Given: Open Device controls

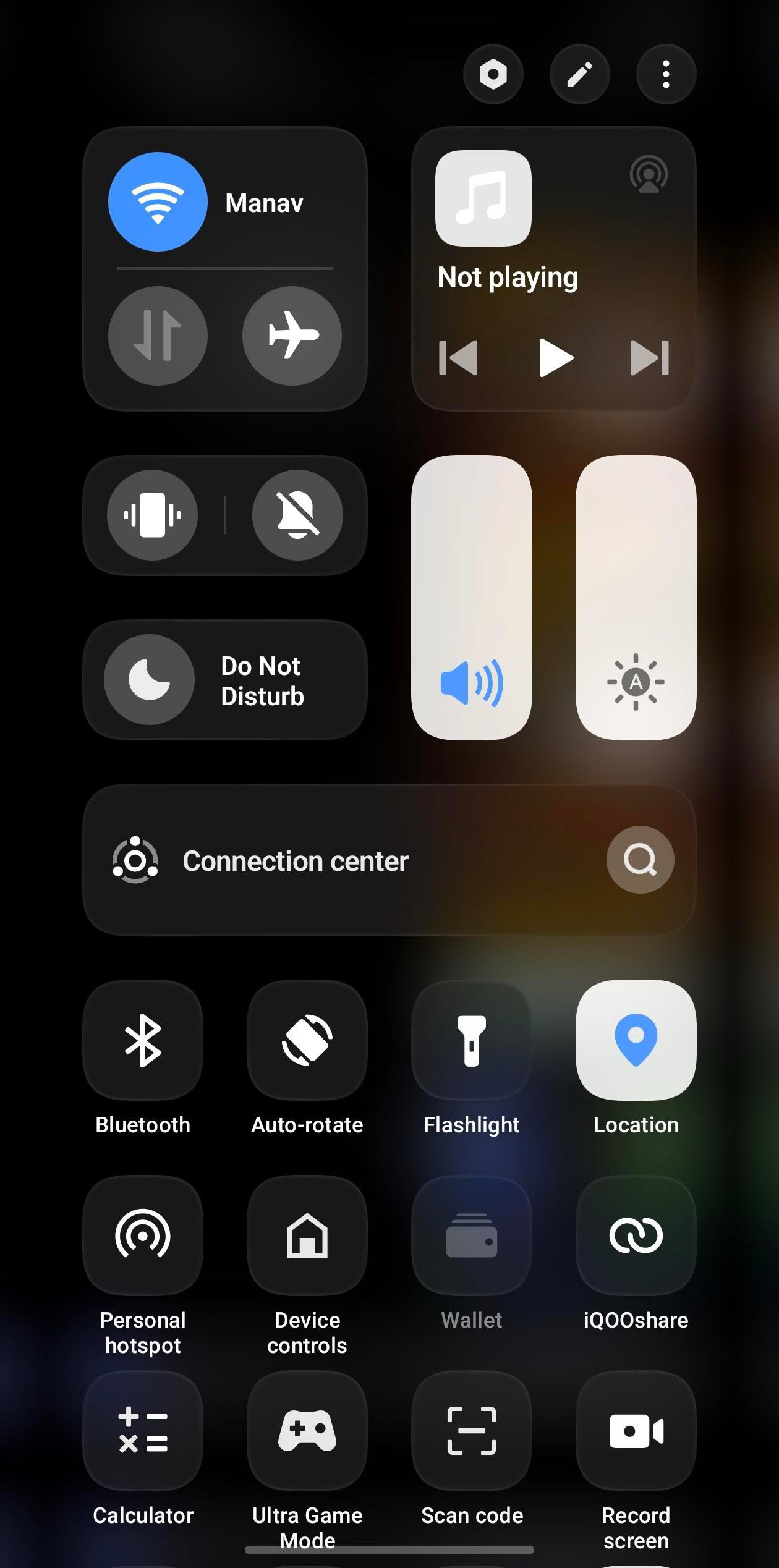Looking at the screenshot, I should tap(307, 1235).
